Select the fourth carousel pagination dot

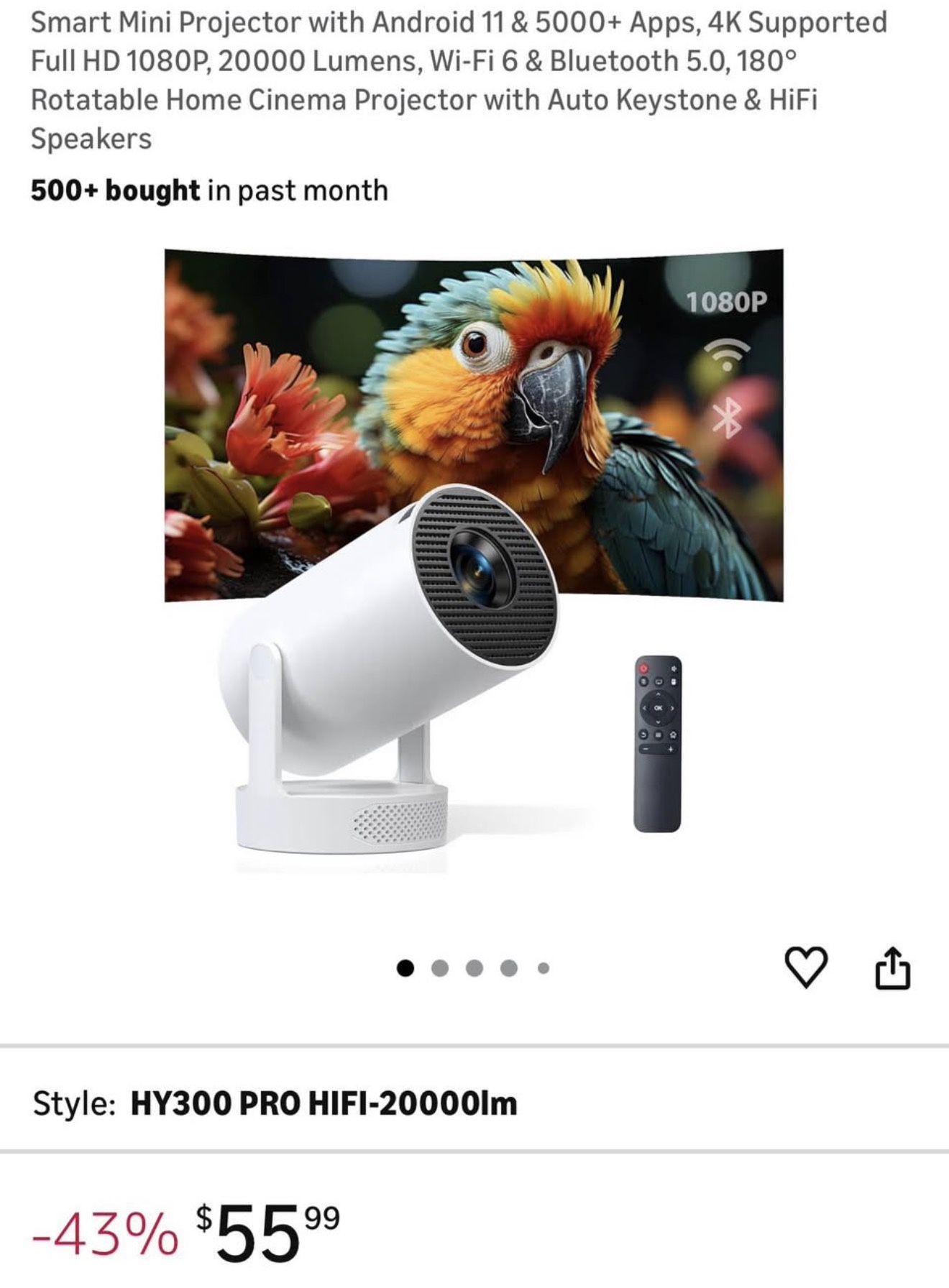(x=510, y=967)
